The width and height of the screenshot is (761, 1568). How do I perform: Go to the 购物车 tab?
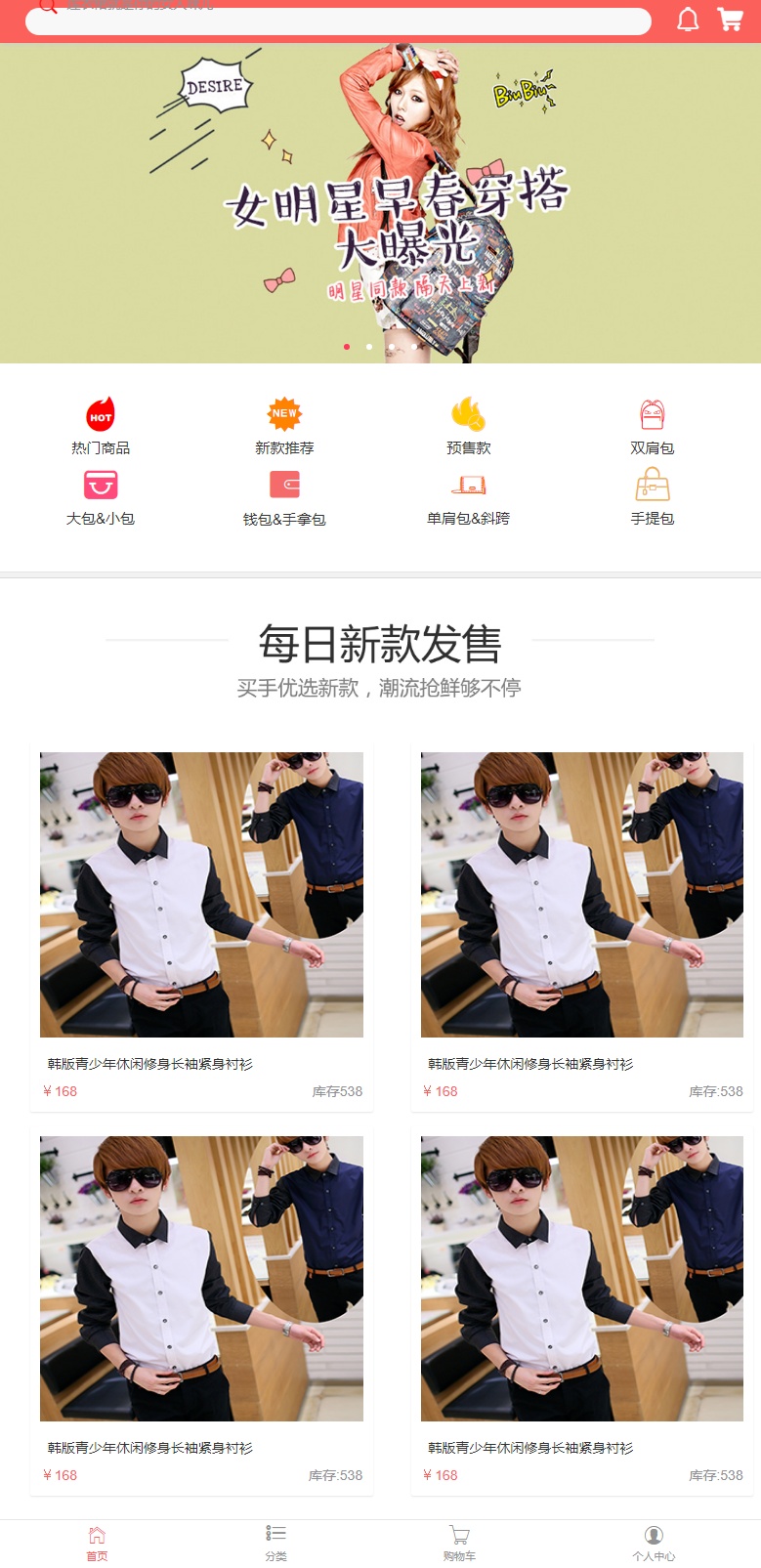459,1544
